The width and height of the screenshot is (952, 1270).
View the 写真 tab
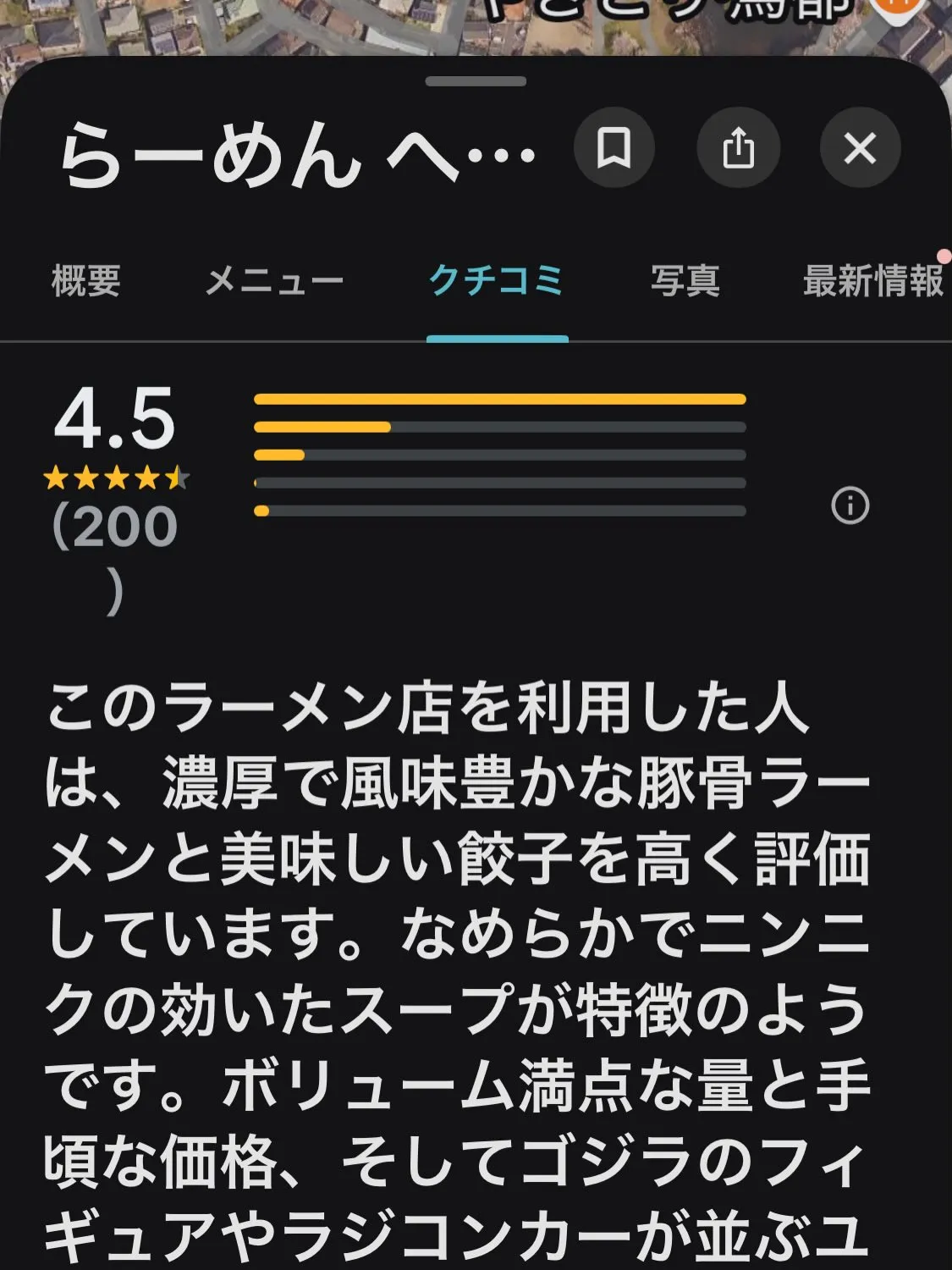coord(685,281)
